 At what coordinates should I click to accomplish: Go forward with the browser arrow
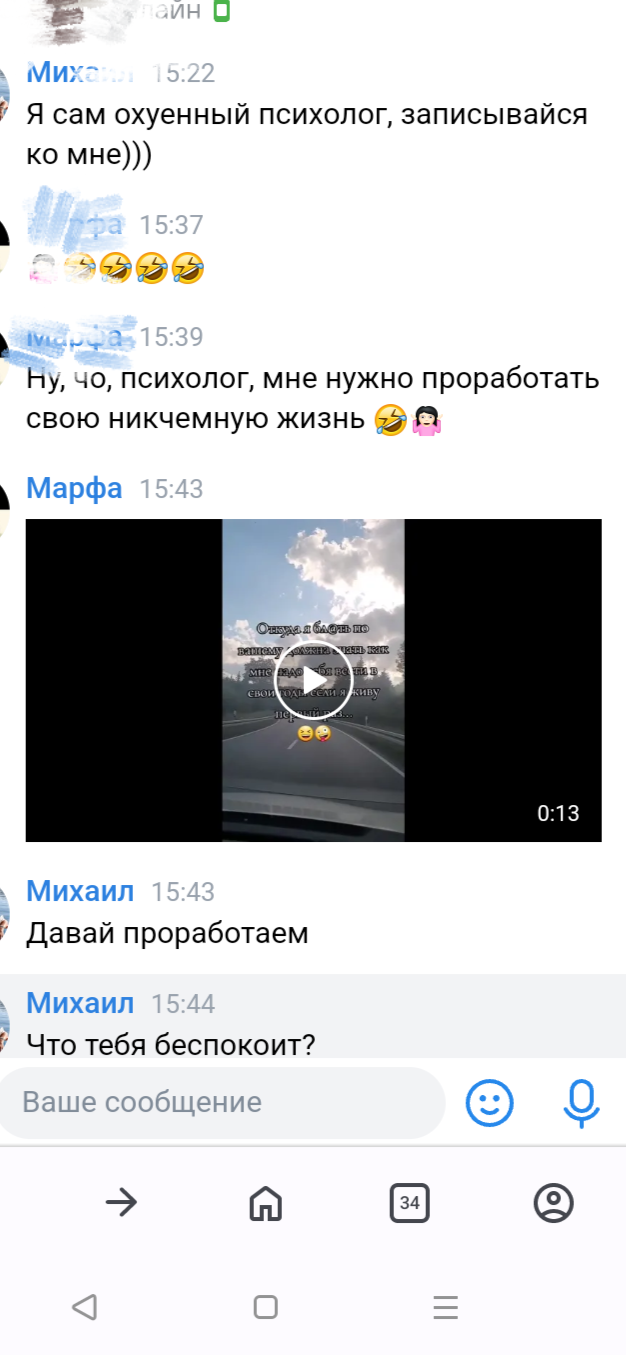click(x=121, y=1202)
